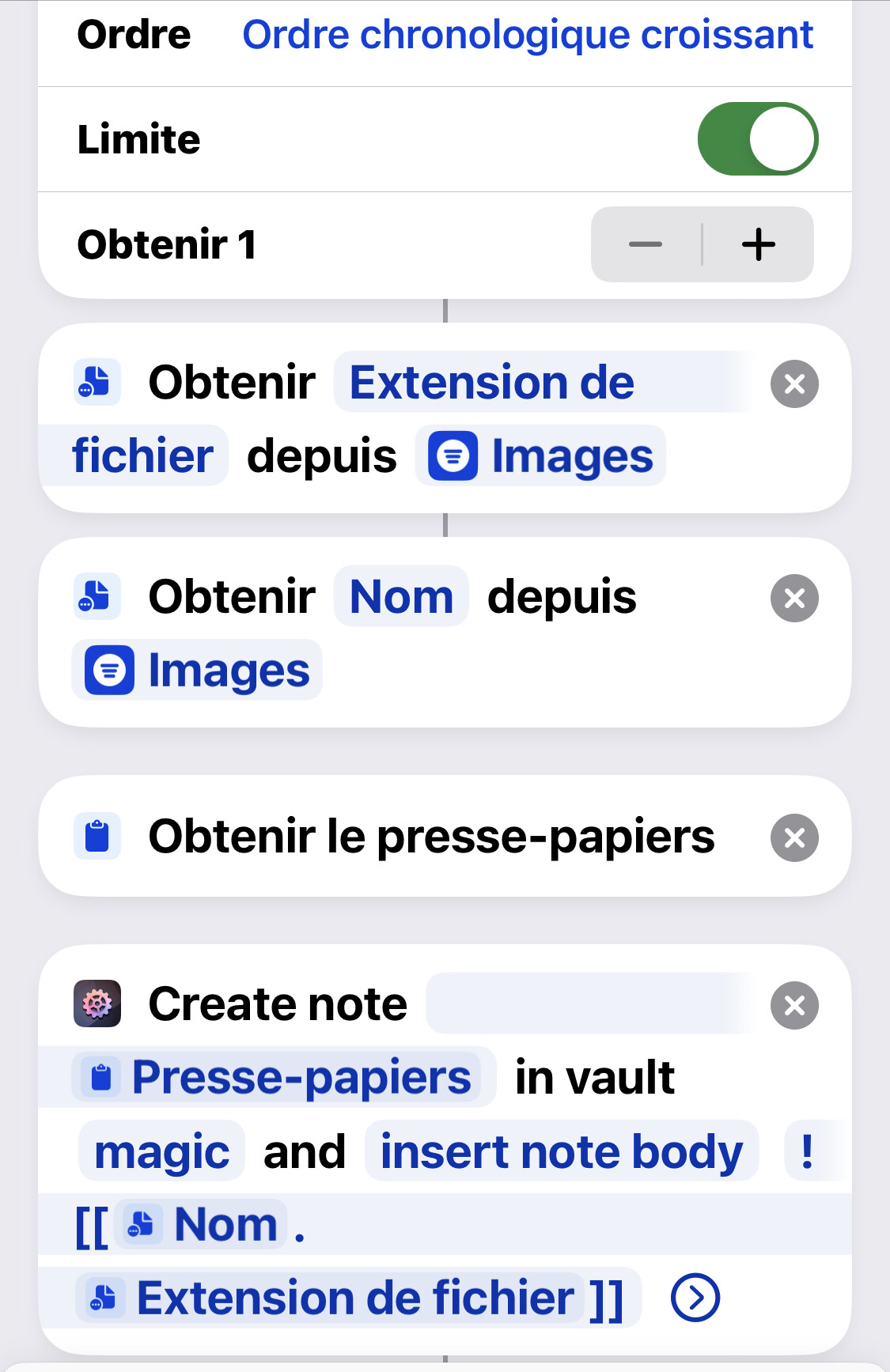Change the Ordre chronologique croissant sort option

coord(527,36)
